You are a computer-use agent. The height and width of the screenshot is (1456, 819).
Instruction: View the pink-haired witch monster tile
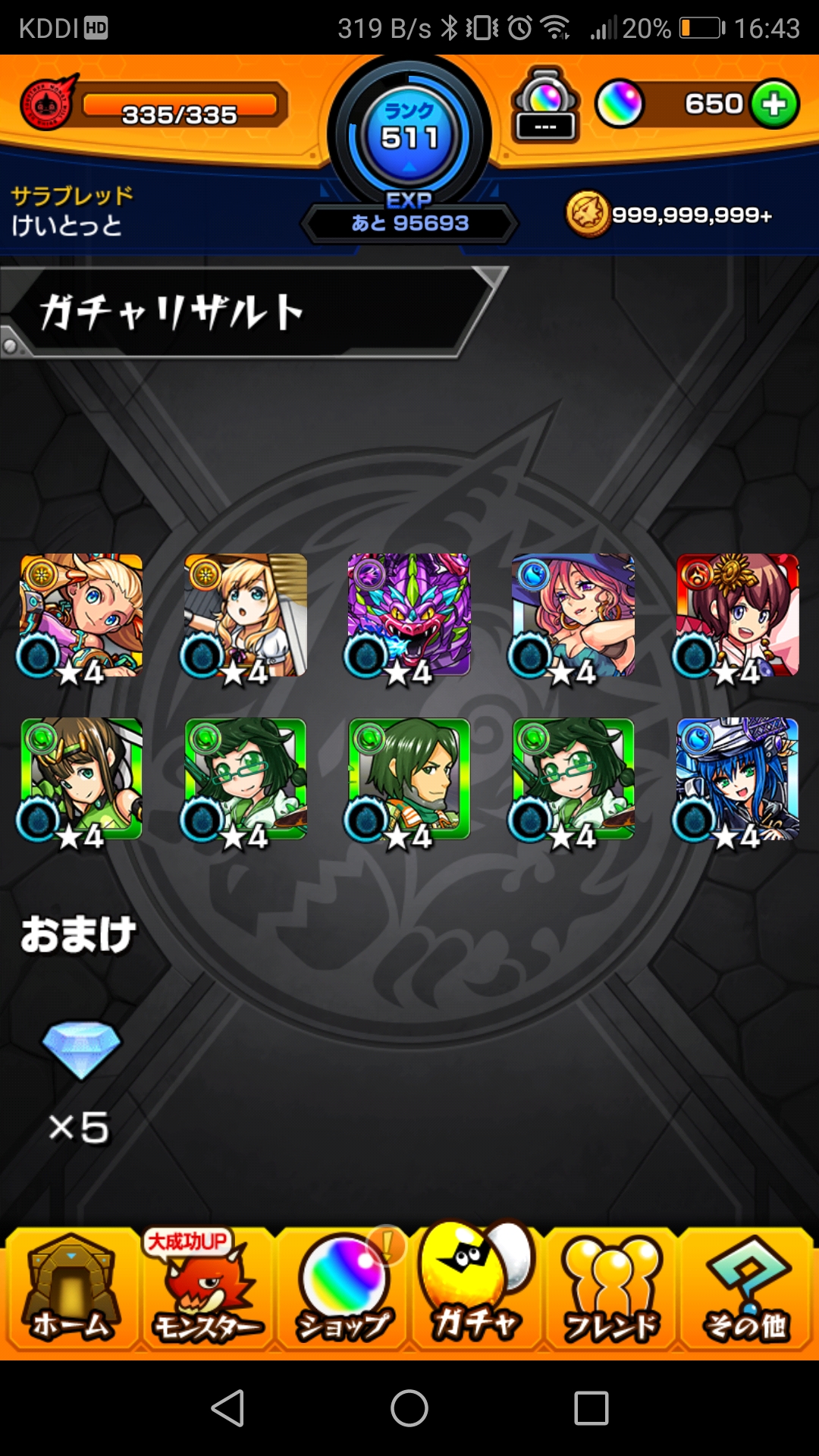coord(573,616)
